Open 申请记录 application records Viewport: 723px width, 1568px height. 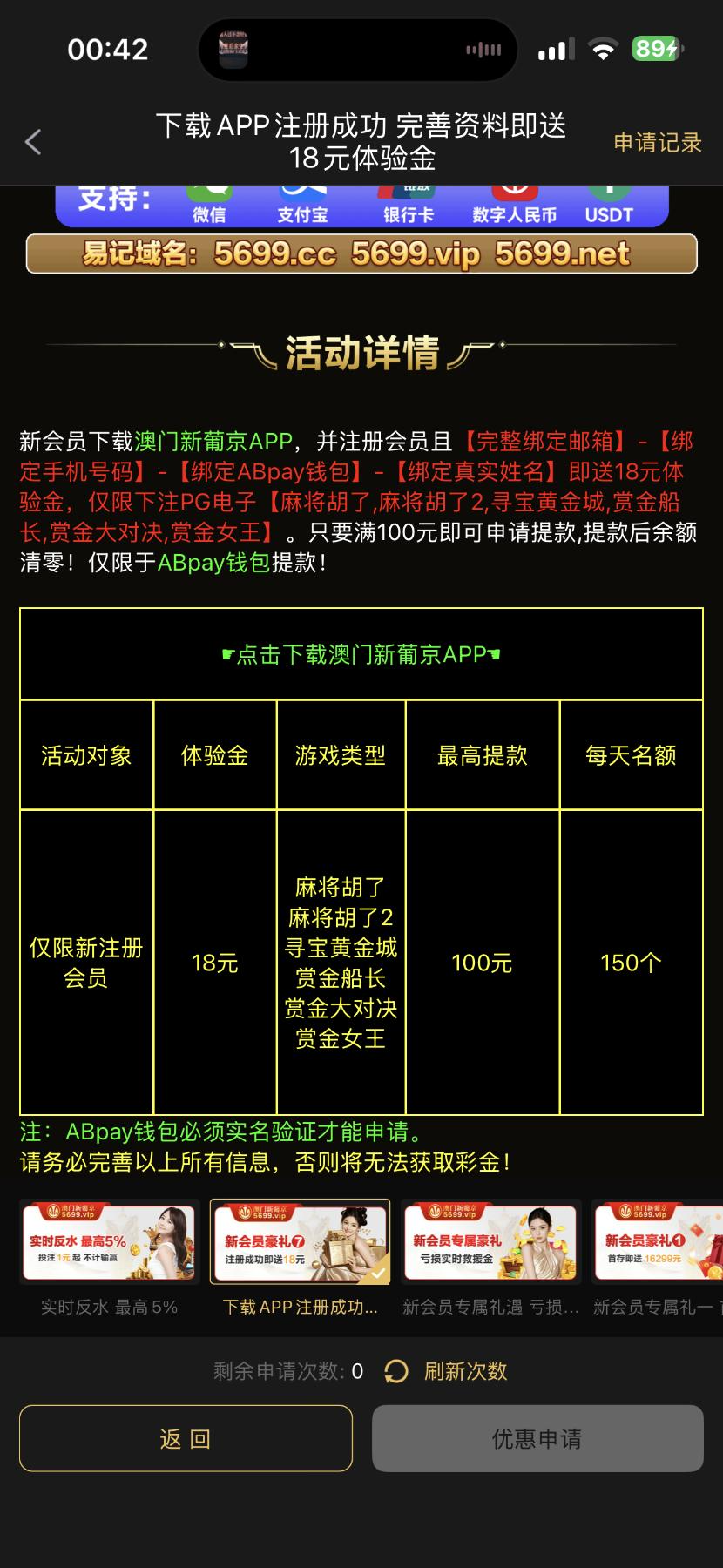pyautogui.click(x=657, y=143)
